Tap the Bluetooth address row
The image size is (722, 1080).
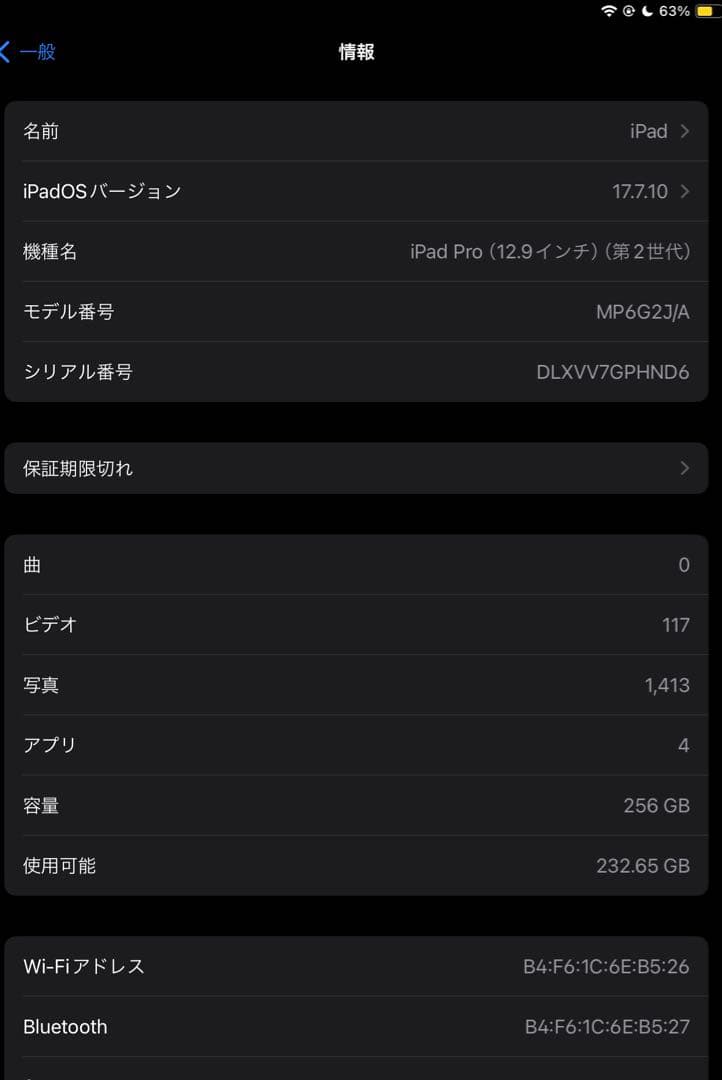(360, 1027)
